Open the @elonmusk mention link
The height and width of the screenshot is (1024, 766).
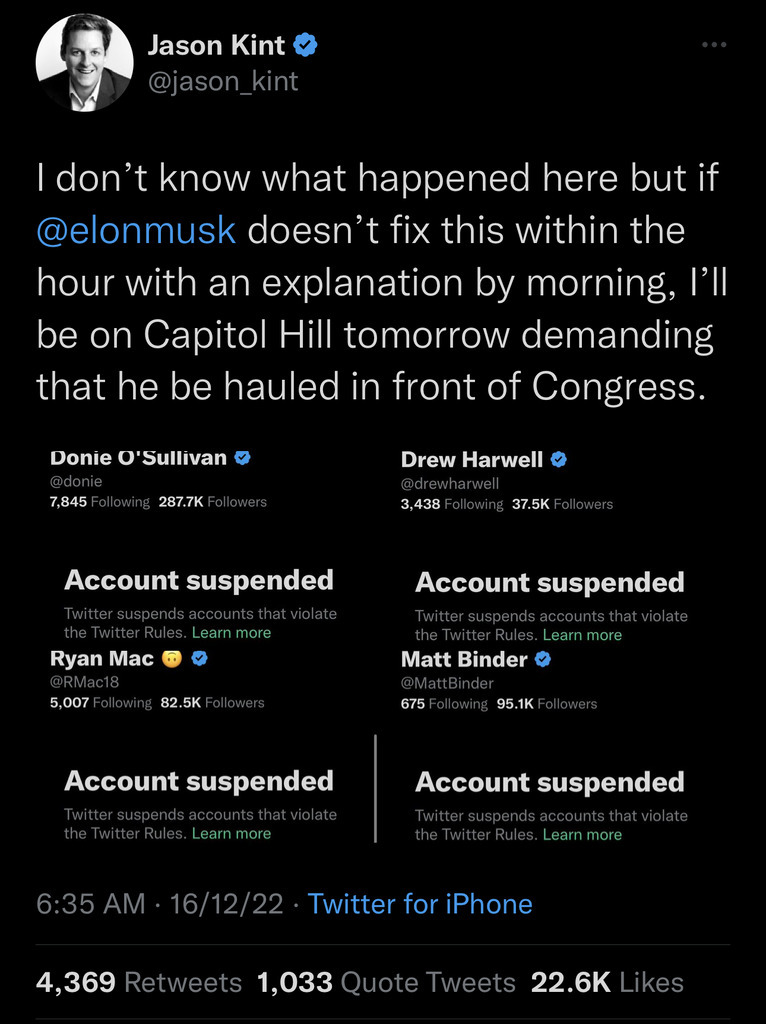(x=136, y=230)
